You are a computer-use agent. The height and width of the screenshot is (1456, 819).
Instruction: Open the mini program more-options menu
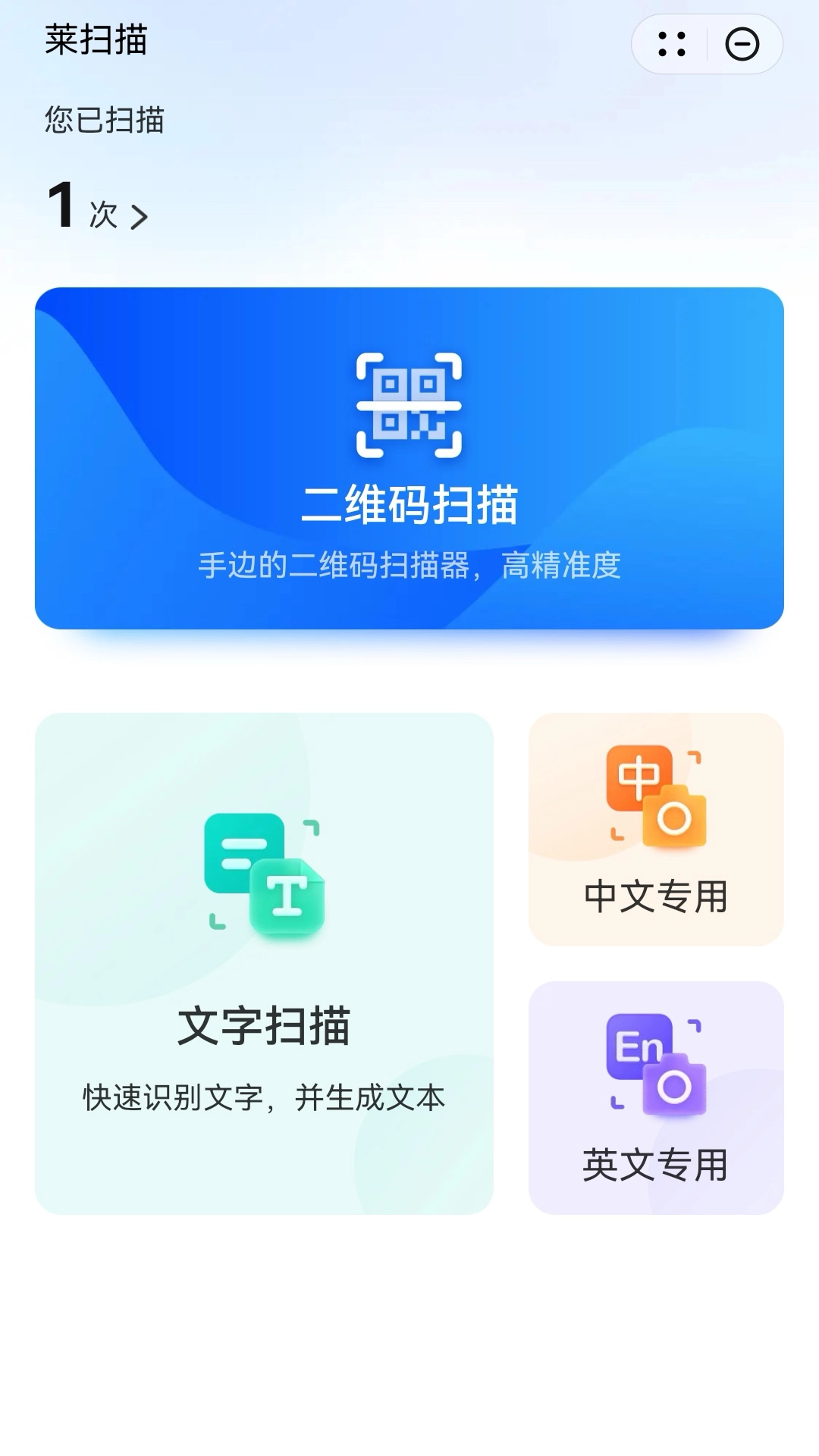(672, 44)
